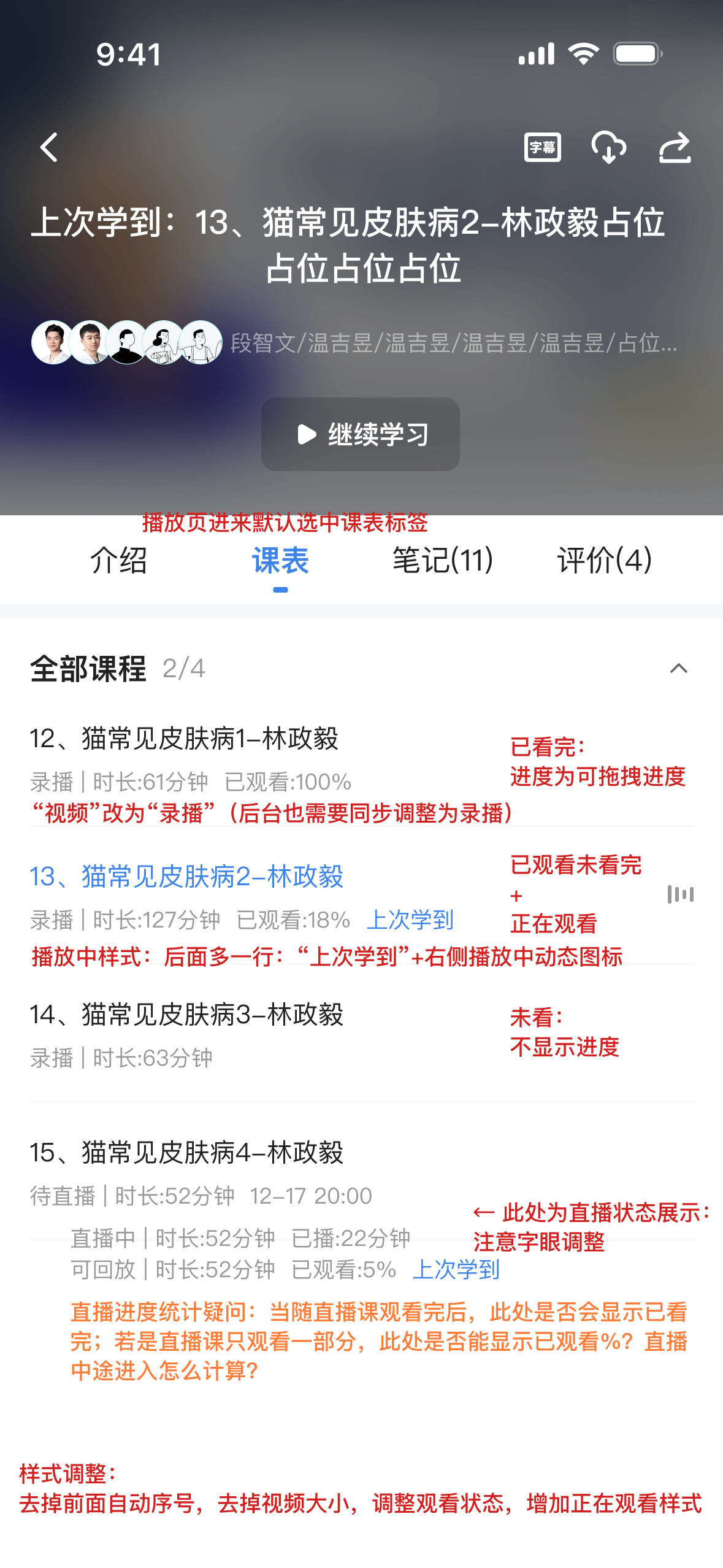Tap the 继续学习 play button
This screenshot has width=723, height=1568.
[361, 434]
